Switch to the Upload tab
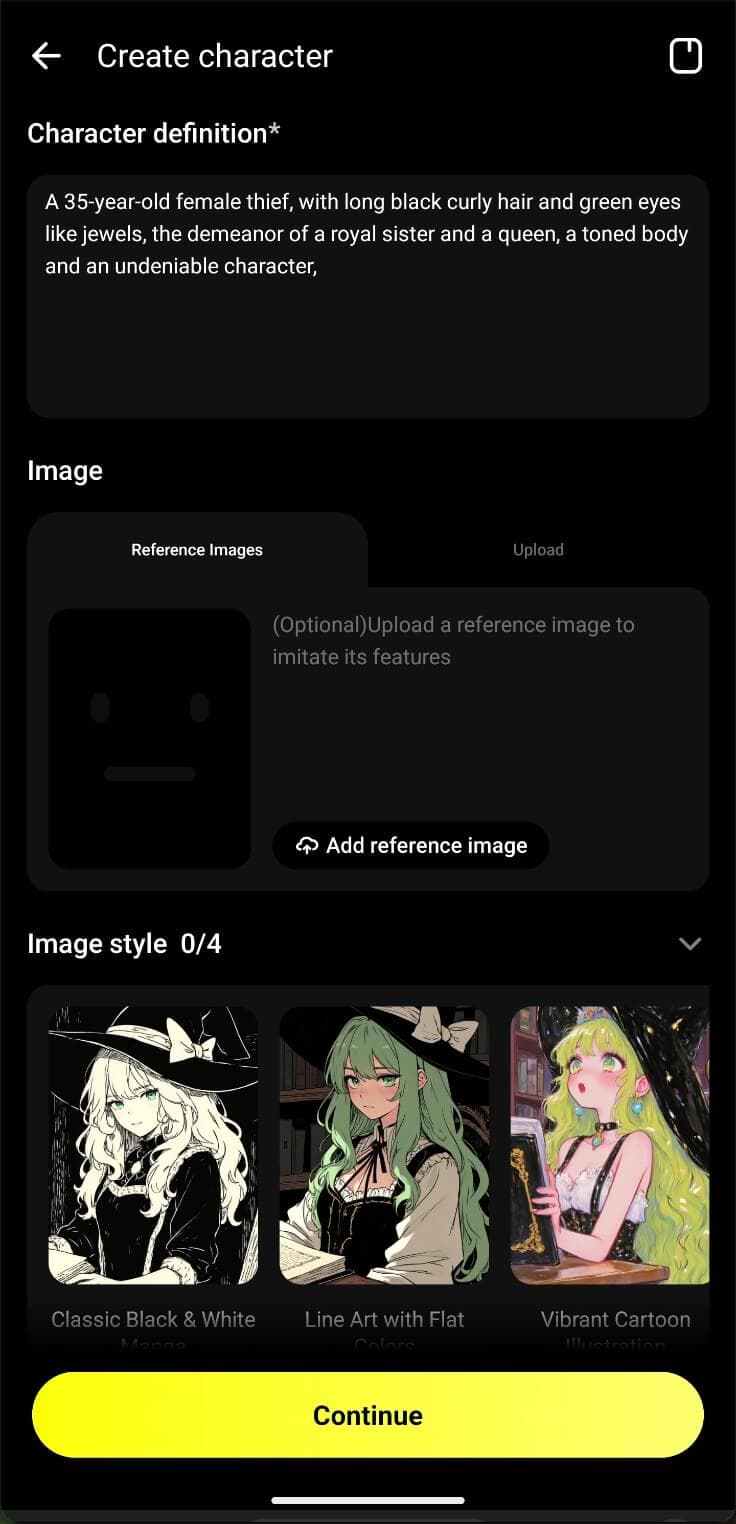The image size is (736, 1524). point(538,550)
